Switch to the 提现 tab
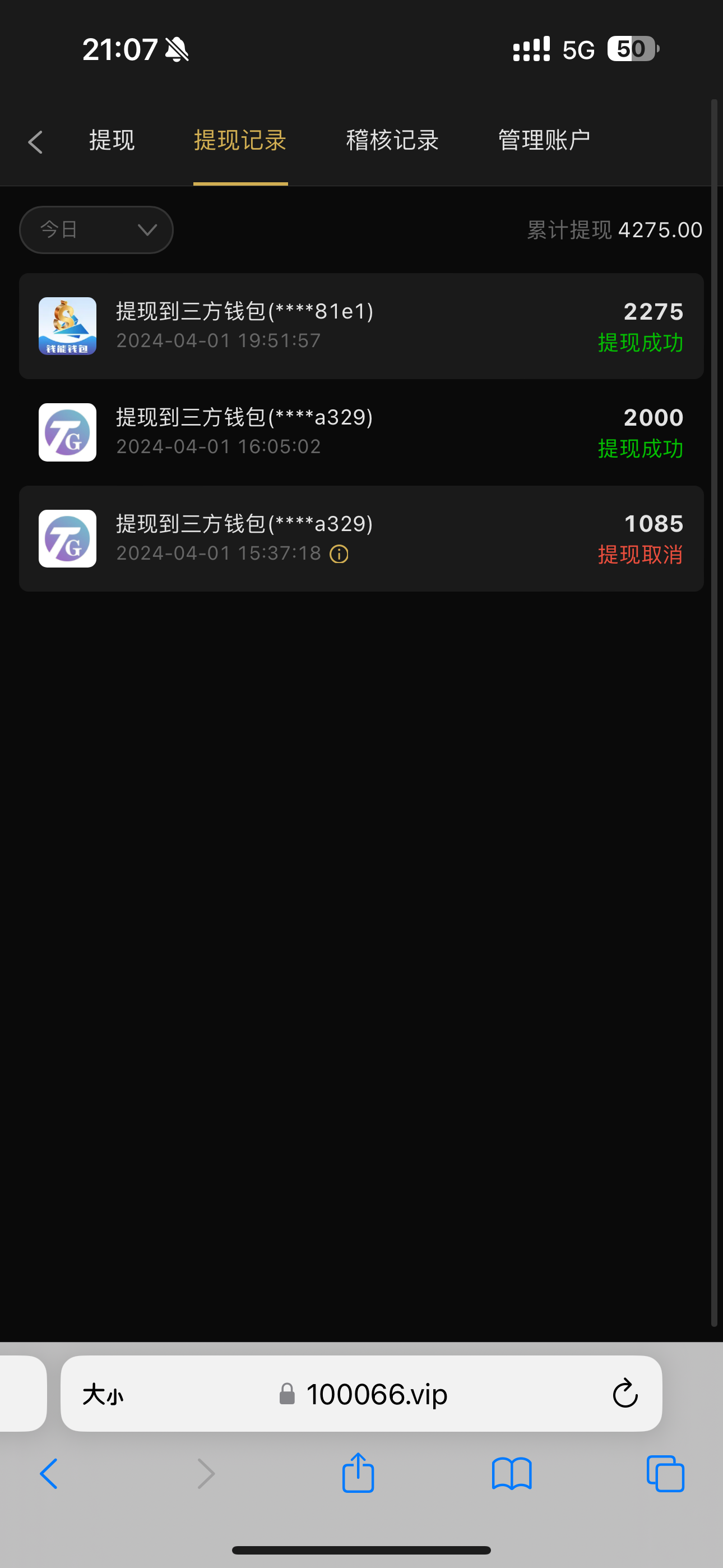This screenshot has width=723, height=1568. 112,141
